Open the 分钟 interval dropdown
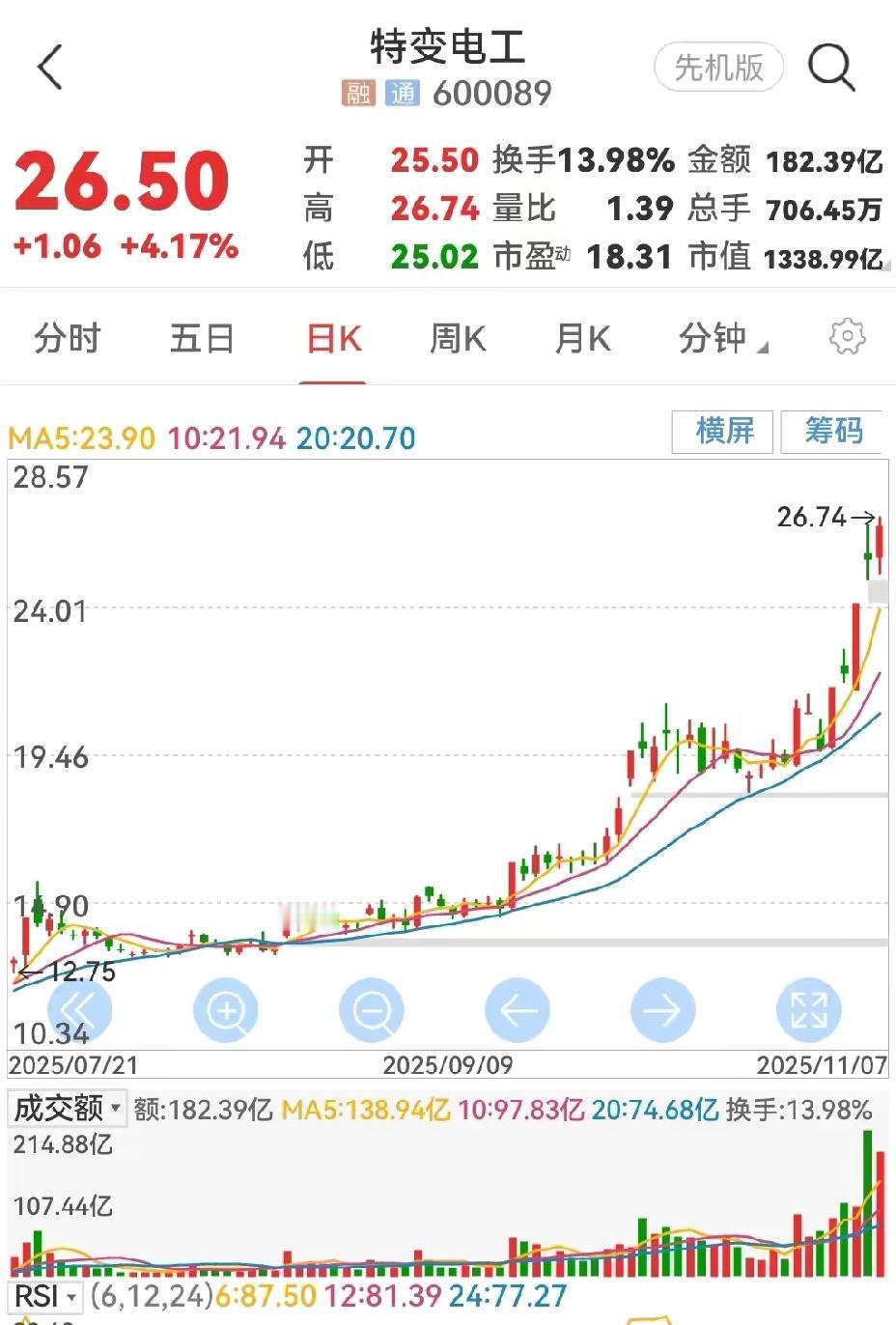The height and width of the screenshot is (1325, 896). tap(720, 338)
